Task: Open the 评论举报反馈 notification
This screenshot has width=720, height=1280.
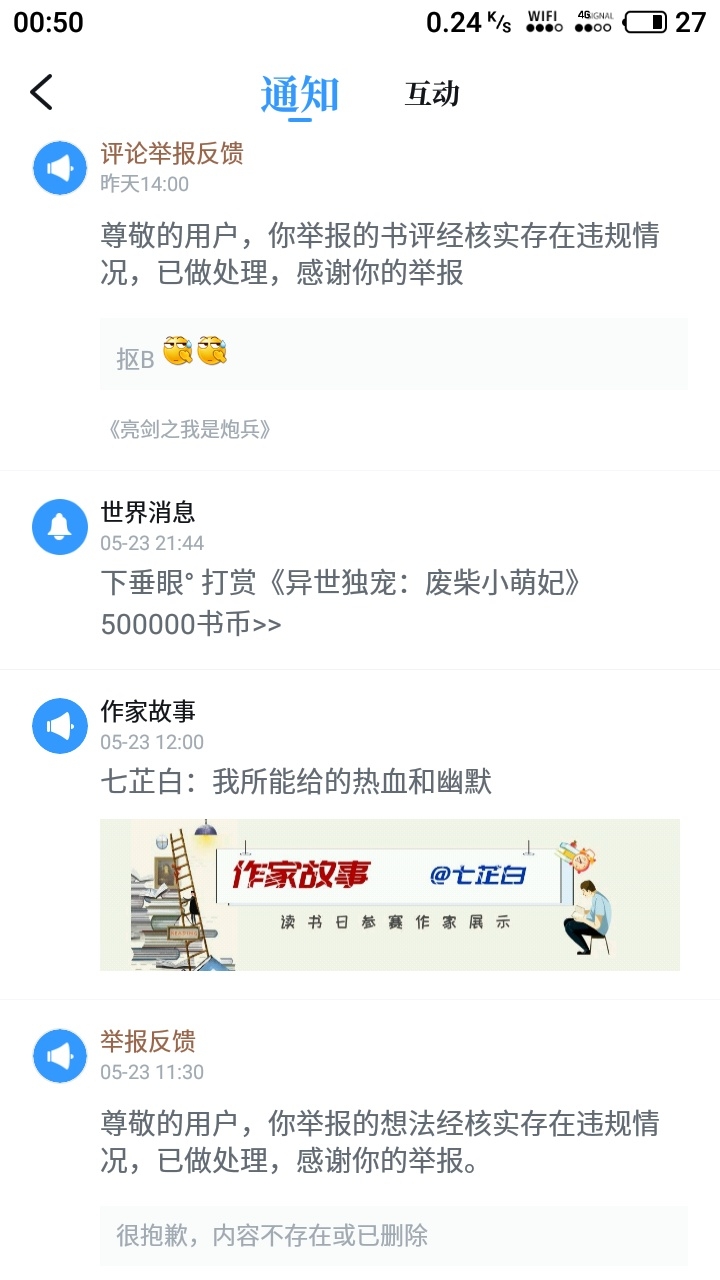Action: 380,254
